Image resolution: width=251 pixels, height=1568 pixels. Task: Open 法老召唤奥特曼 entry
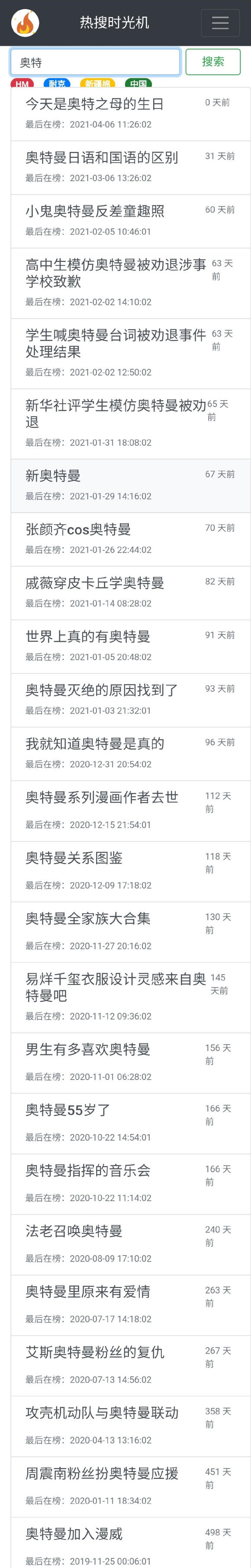[130, 1245]
